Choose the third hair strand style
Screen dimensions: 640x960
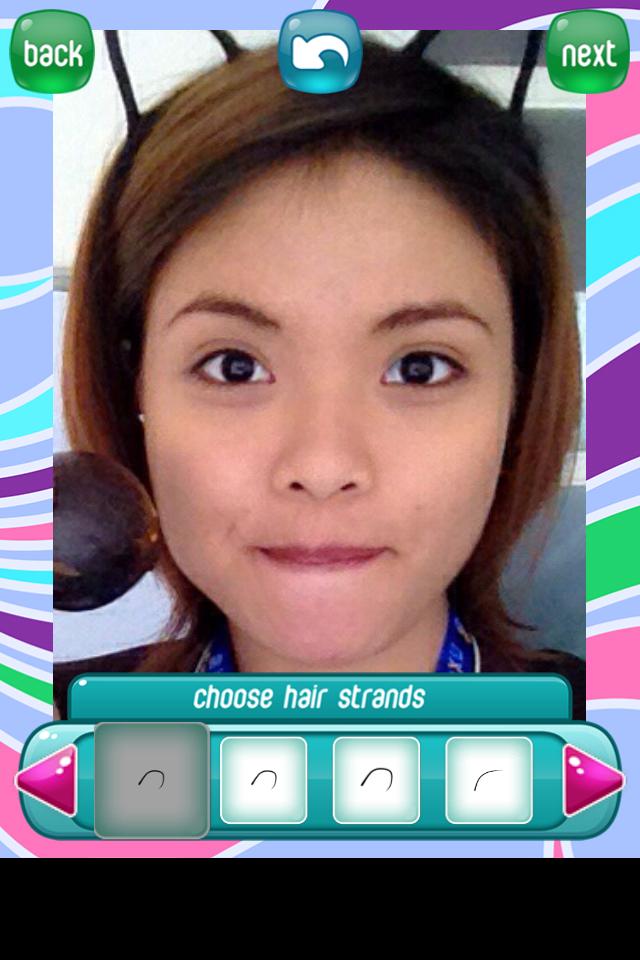pos(376,780)
